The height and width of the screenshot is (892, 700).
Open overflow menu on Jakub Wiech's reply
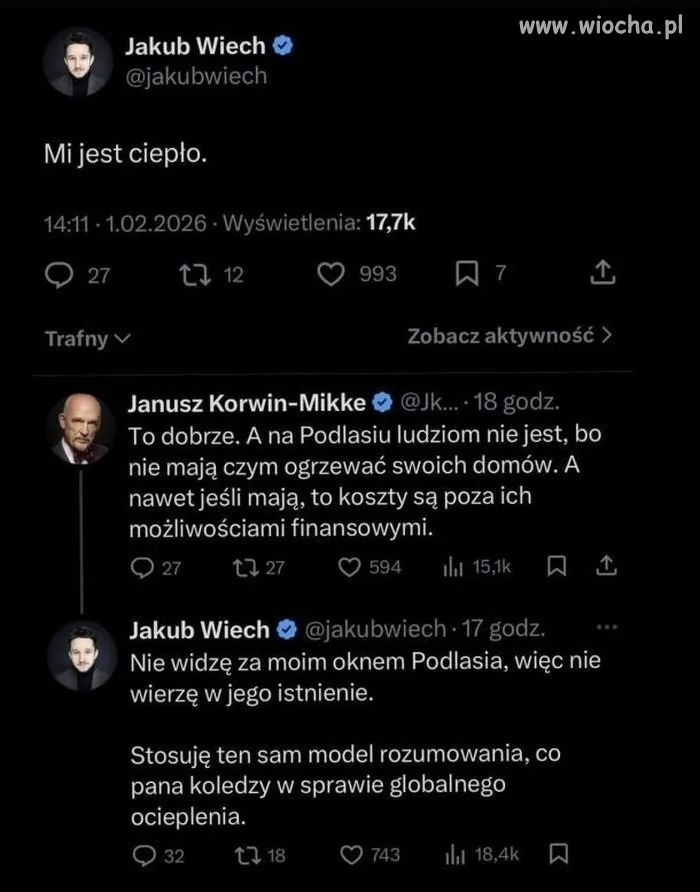click(x=607, y=628)
